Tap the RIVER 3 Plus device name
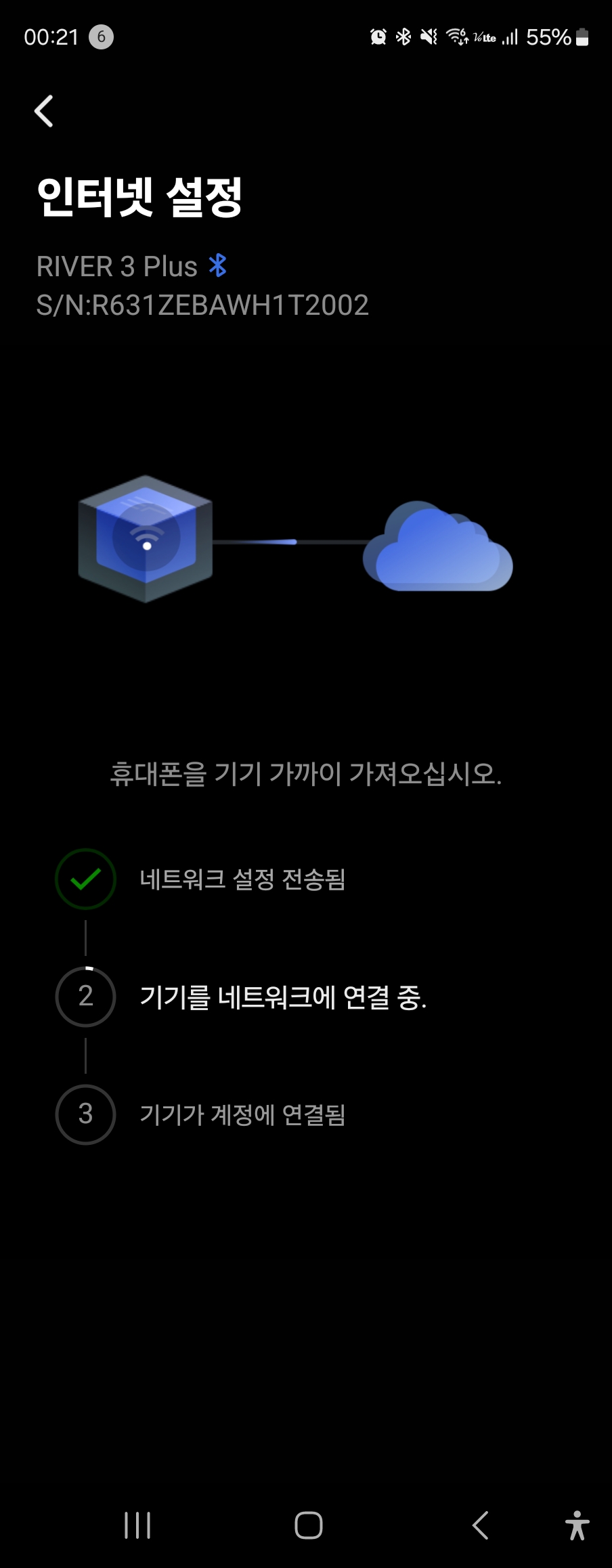Image resolution: width=612 pixels, height=1568 pixels. tap(115, 267)
